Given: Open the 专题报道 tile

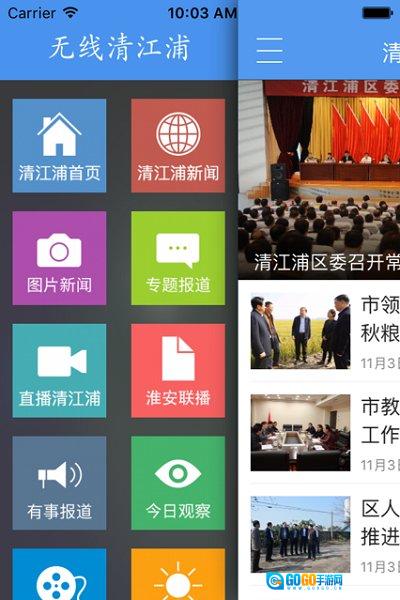Looking at the screenshot, I should pyautogui.click(x=178, y=258).
